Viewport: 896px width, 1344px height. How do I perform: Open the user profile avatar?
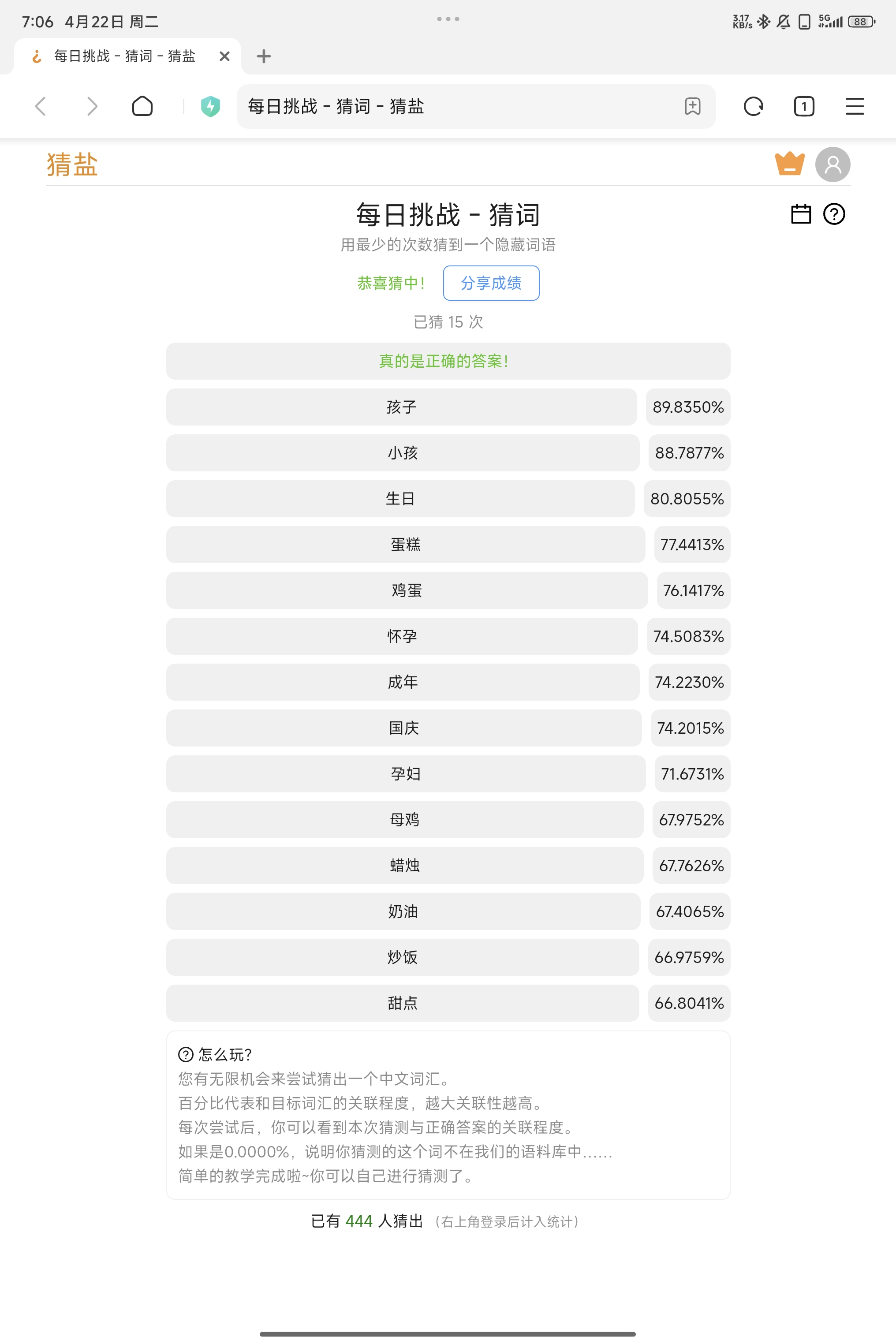pyautogui.click(x=833, y=164)
